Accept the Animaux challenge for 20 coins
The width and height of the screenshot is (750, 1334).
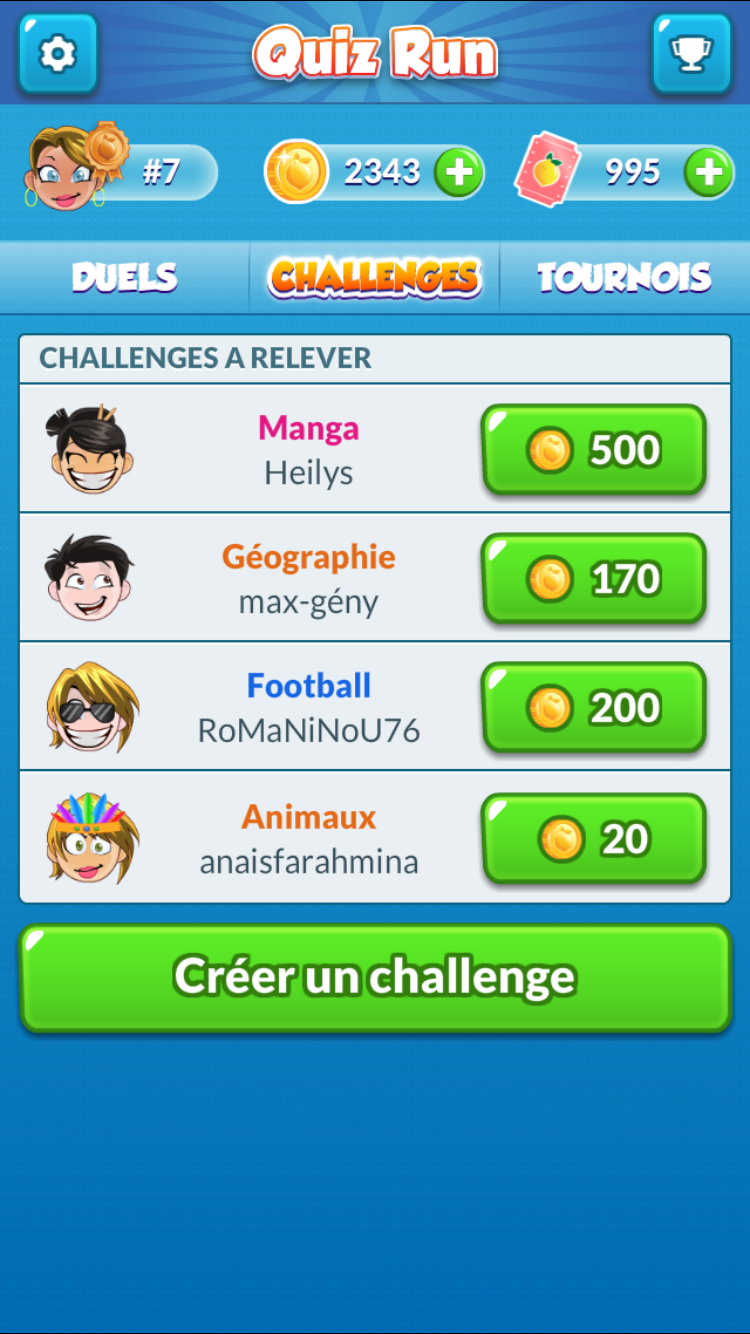tap(594, 838)
